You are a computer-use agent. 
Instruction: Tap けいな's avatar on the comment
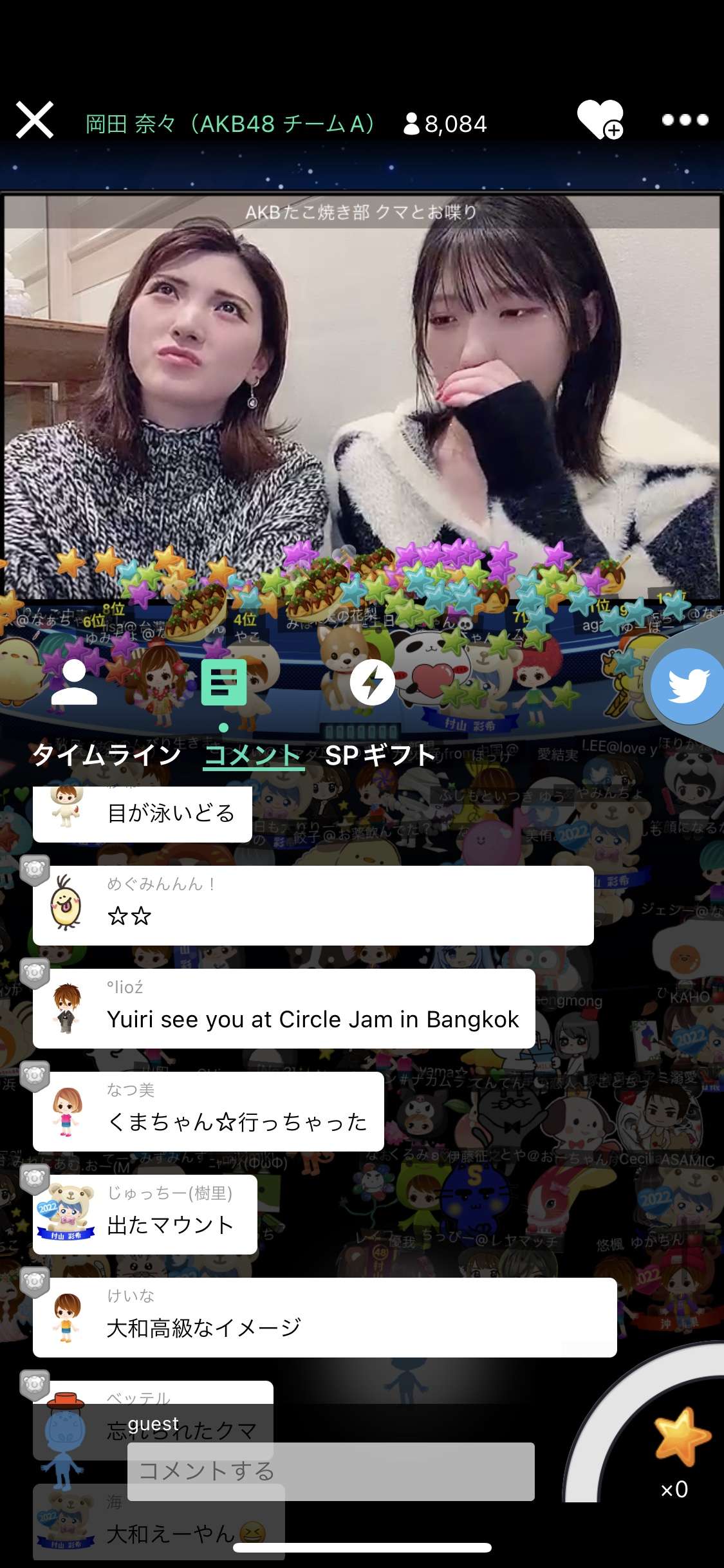pos(67,1317)
